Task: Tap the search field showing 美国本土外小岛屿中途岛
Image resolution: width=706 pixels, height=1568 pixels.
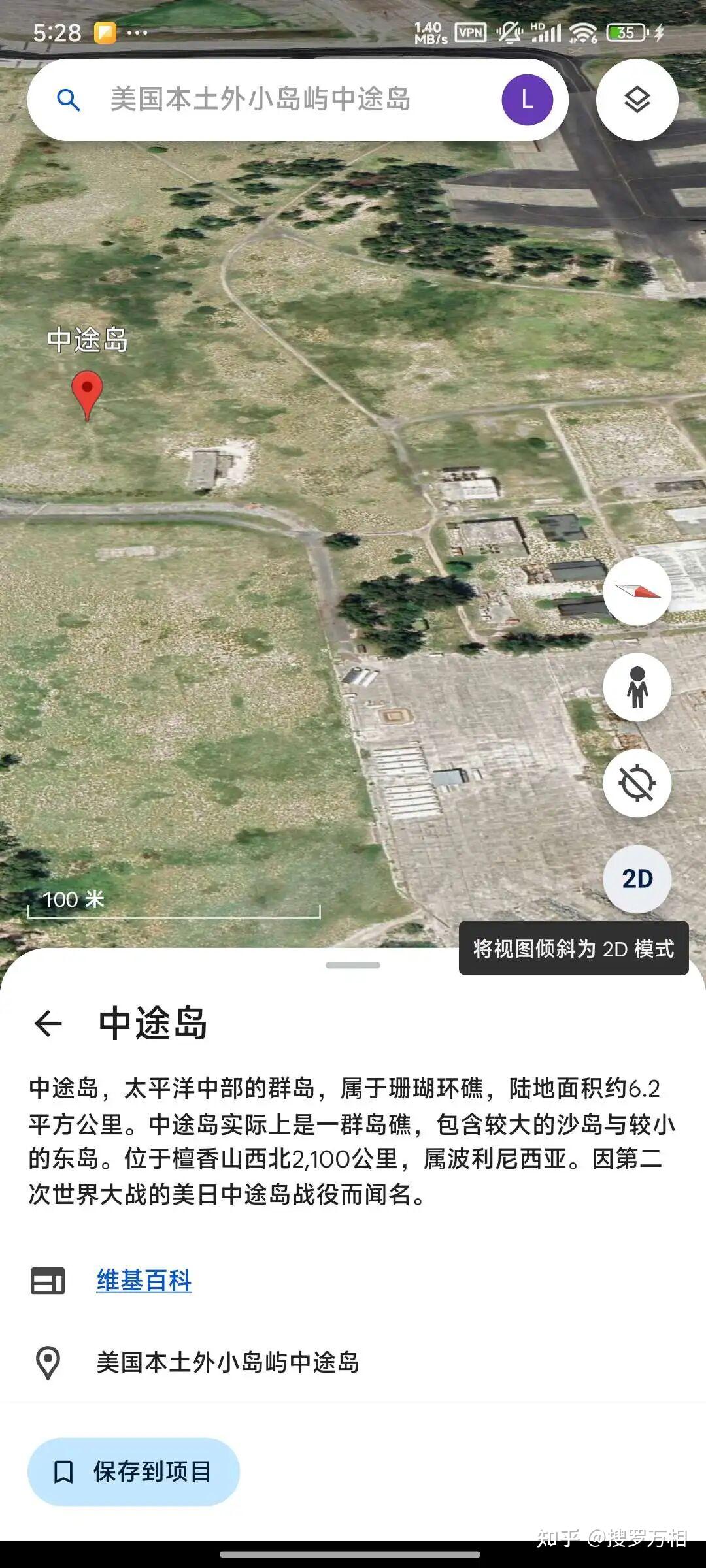Action: (261, 98)
